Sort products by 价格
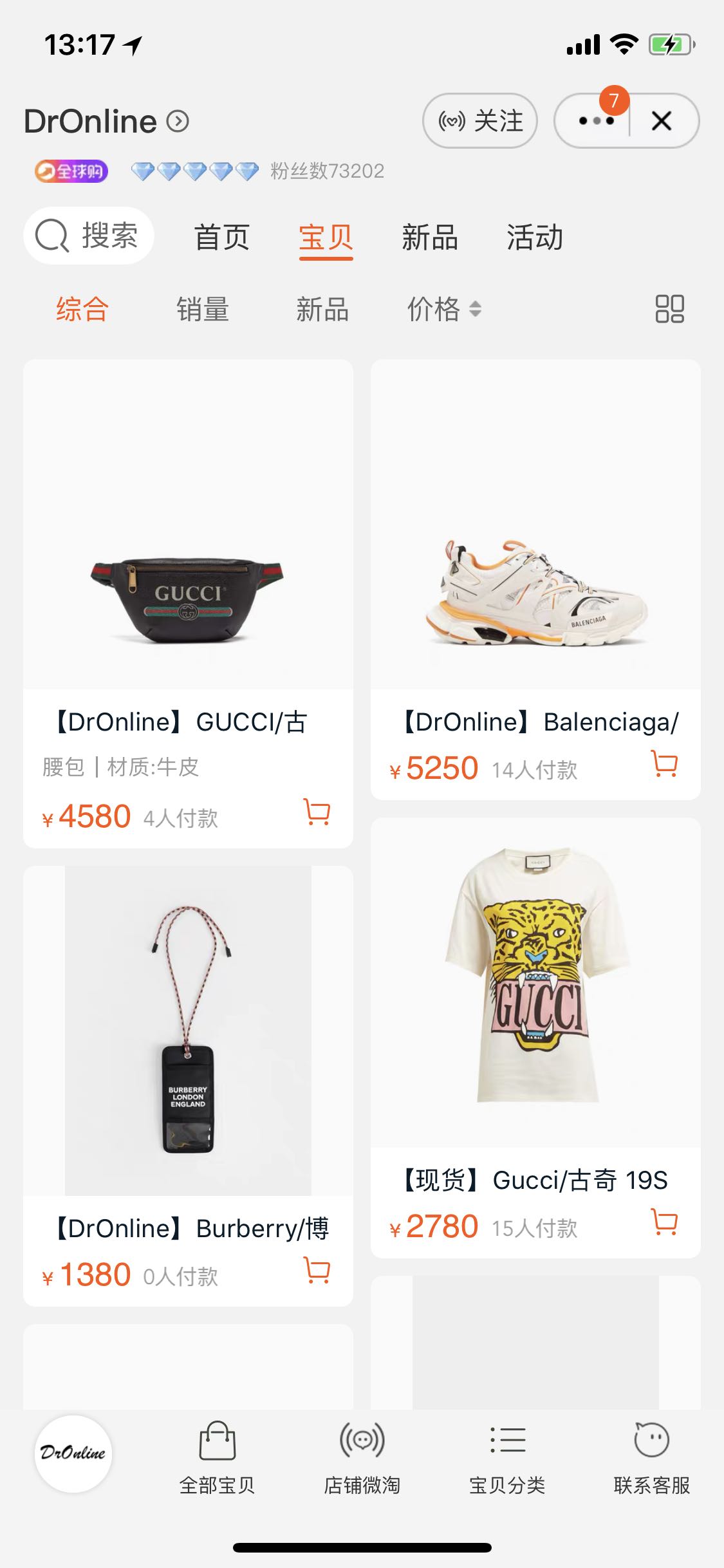The image size is (724, 1568). 443,309
